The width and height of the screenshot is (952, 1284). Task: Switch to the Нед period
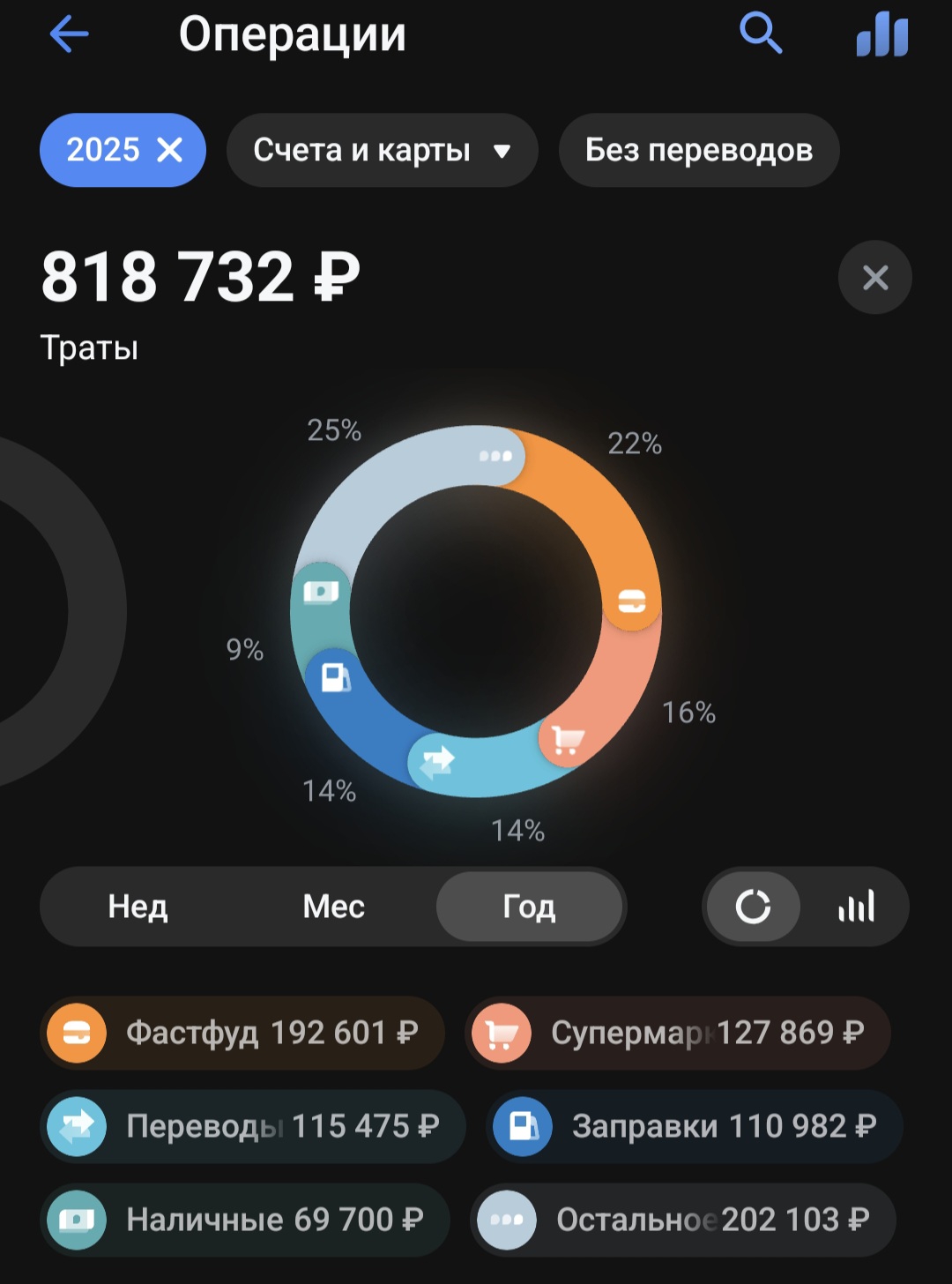(x=138, y=907)
